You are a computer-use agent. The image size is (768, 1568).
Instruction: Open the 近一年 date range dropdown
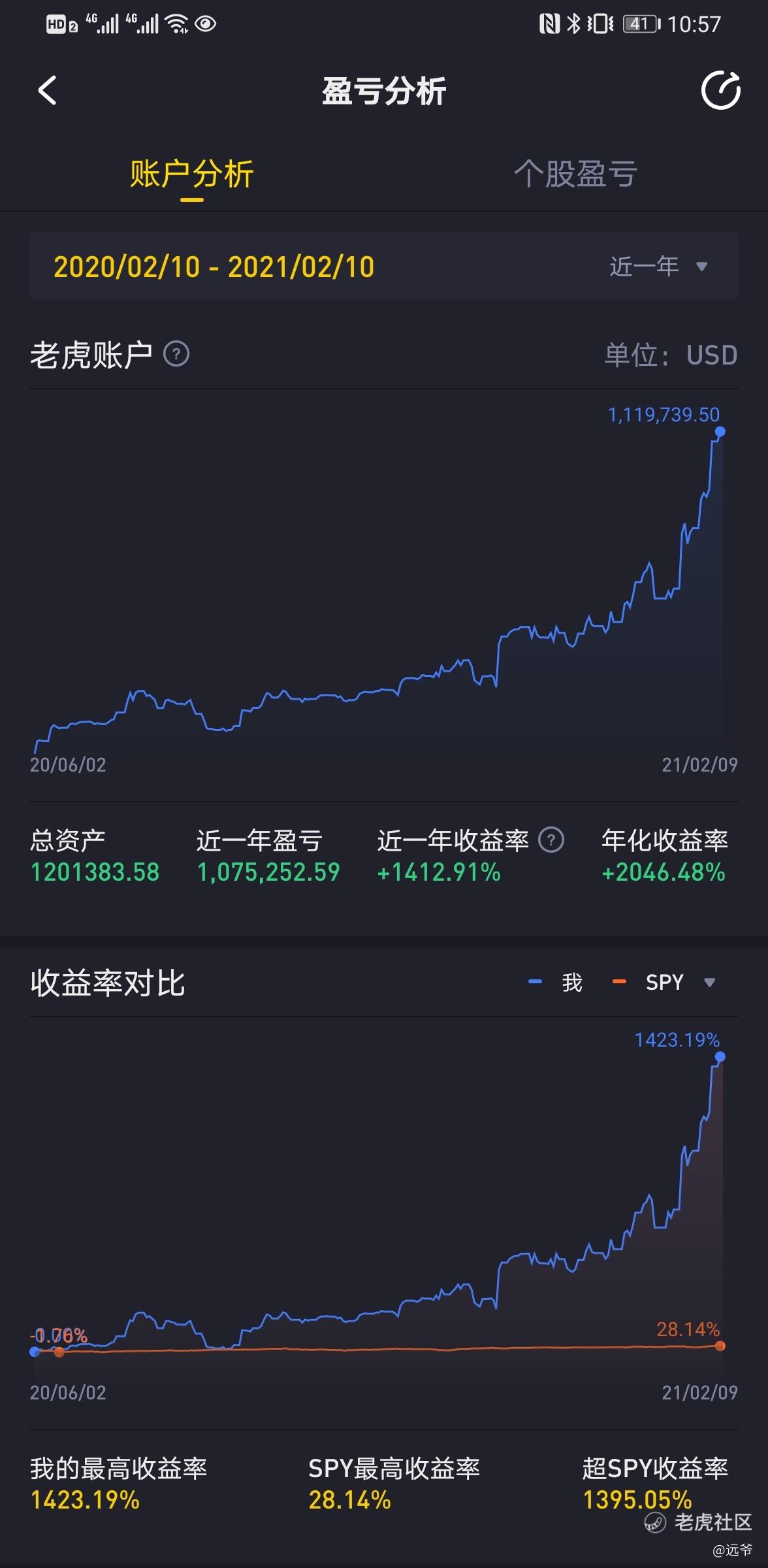[x=658, y=266]
